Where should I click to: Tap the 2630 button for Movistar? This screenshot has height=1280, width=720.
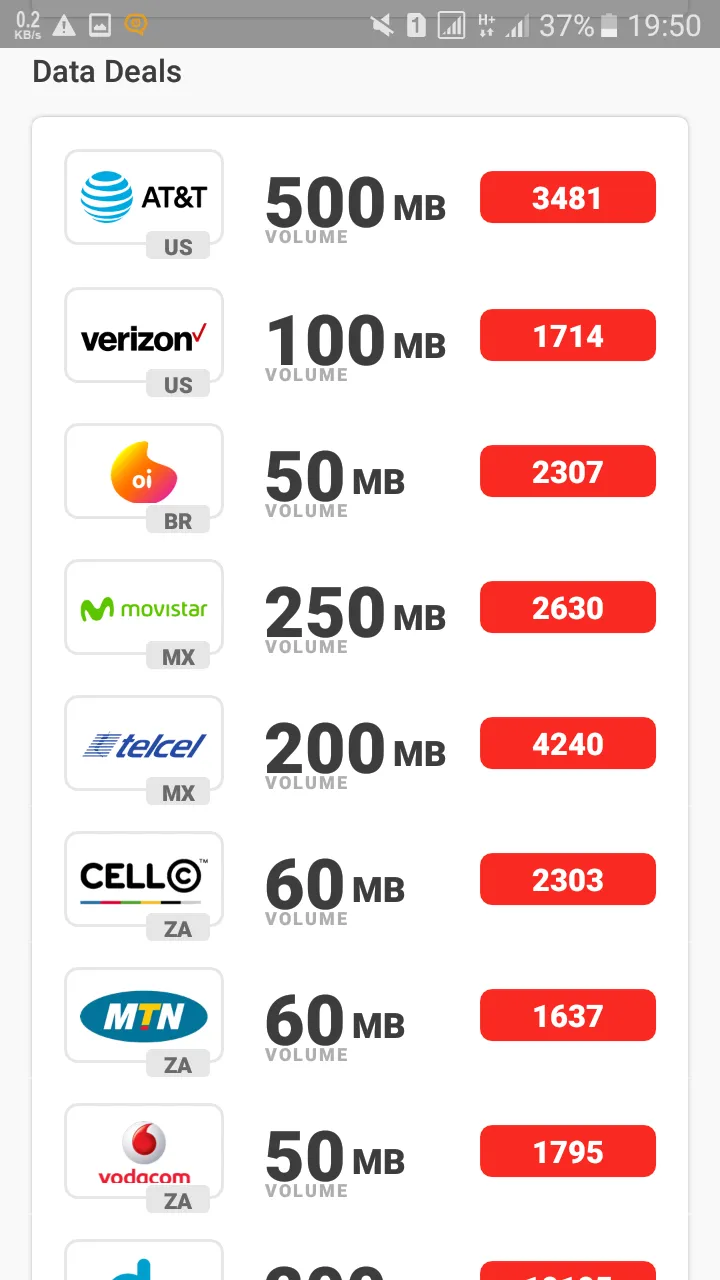click(568, 607)
